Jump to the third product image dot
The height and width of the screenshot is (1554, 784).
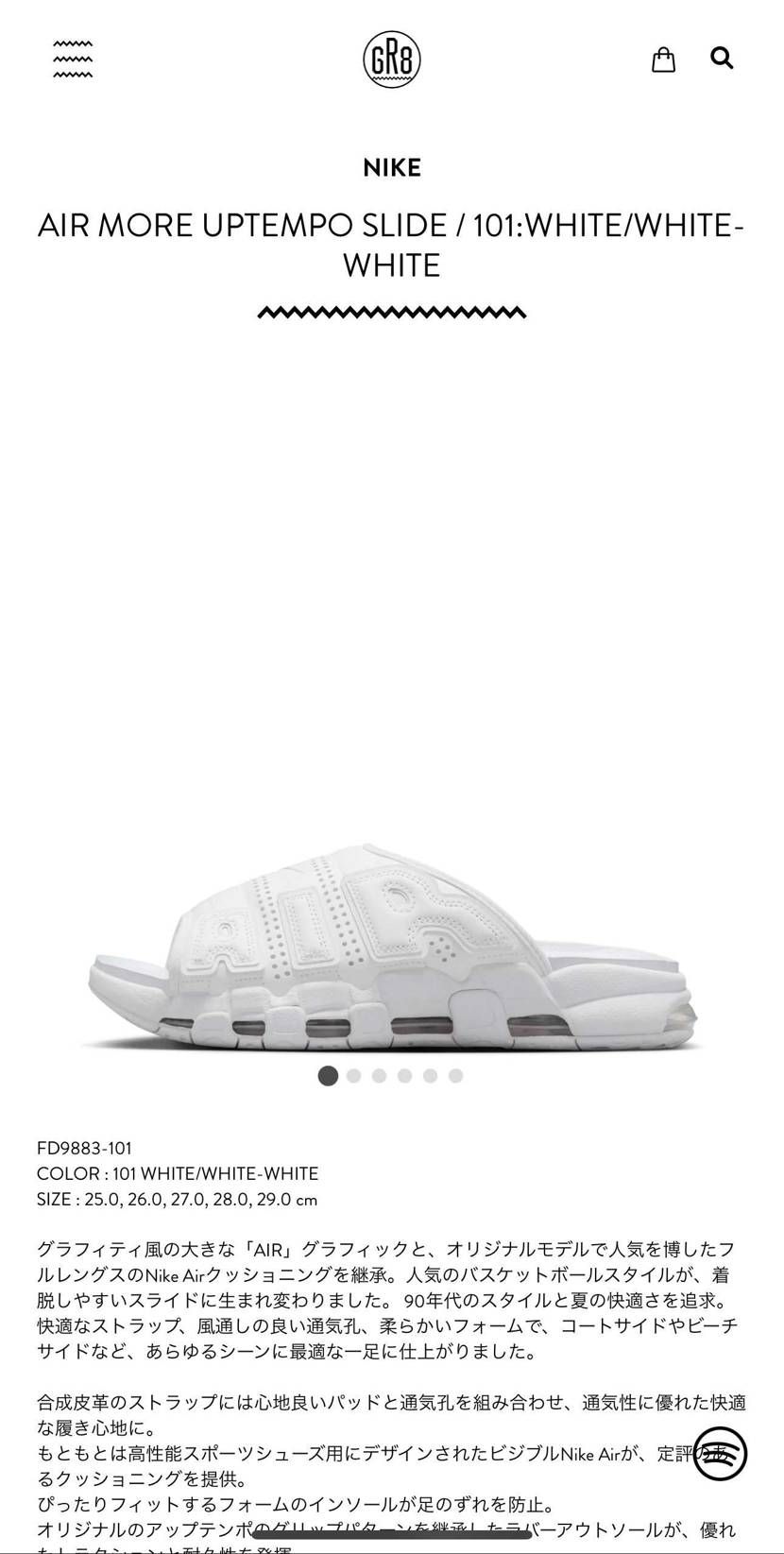click(380, 1076)
